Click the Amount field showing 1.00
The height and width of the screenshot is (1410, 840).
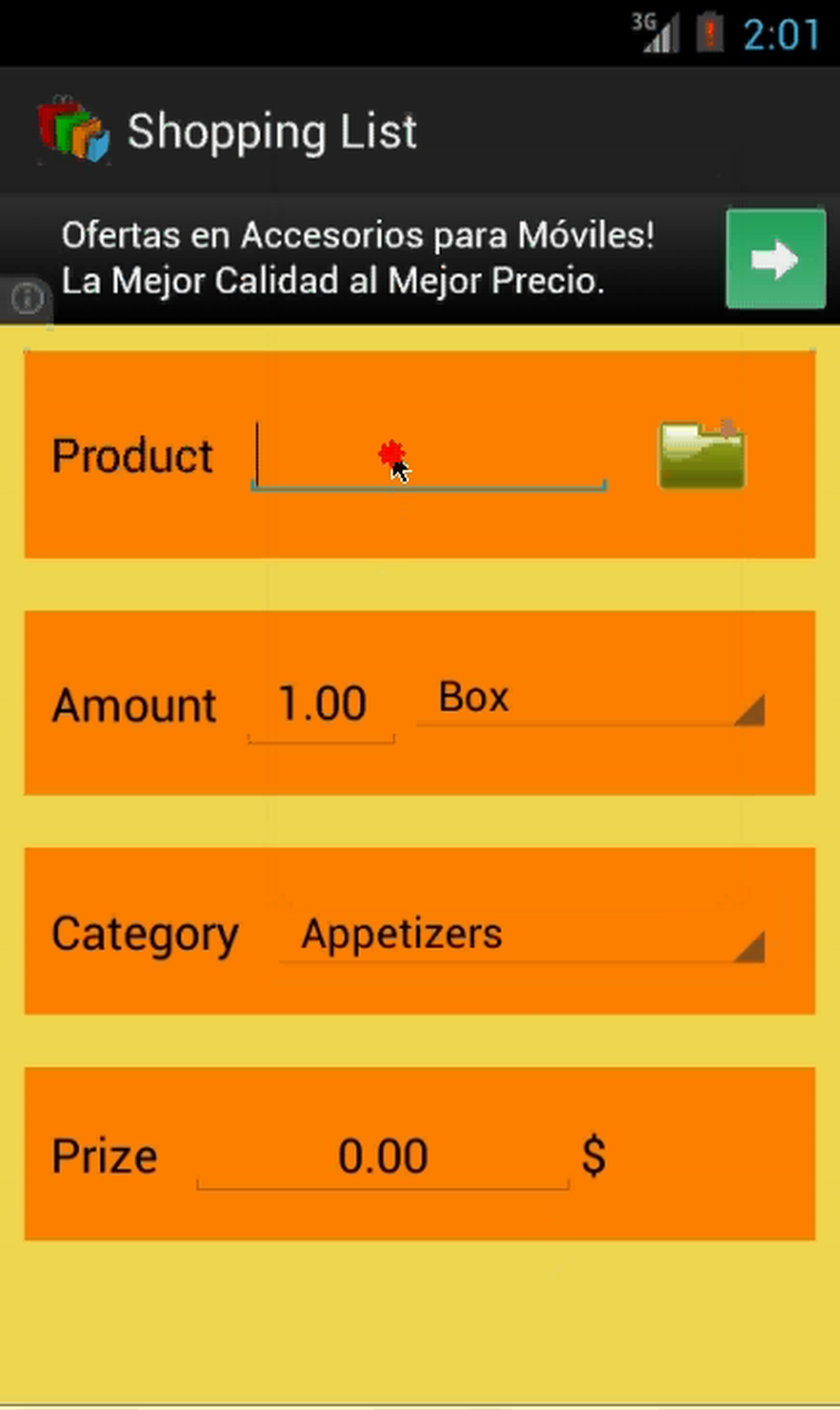322,706
